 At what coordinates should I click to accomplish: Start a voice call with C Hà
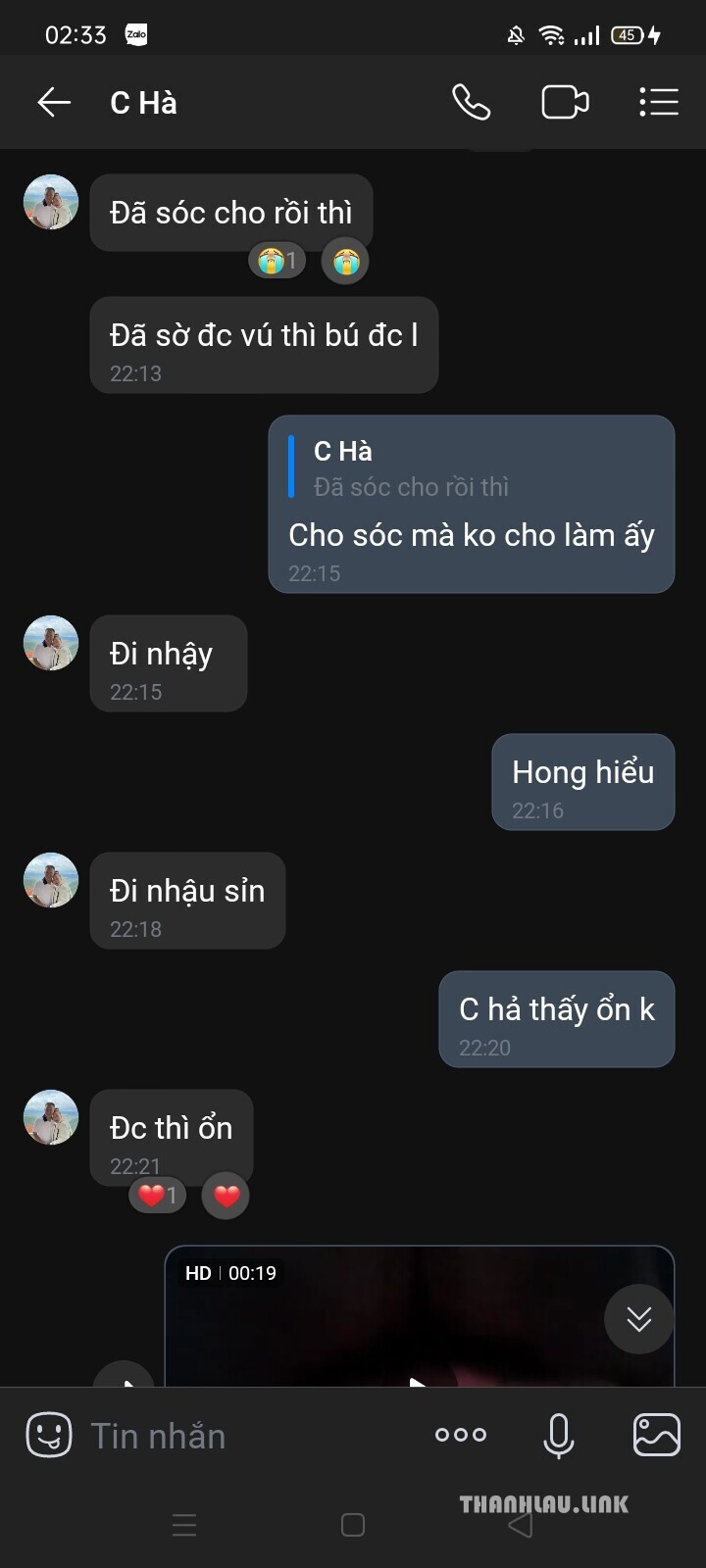(x=471, y=102)
